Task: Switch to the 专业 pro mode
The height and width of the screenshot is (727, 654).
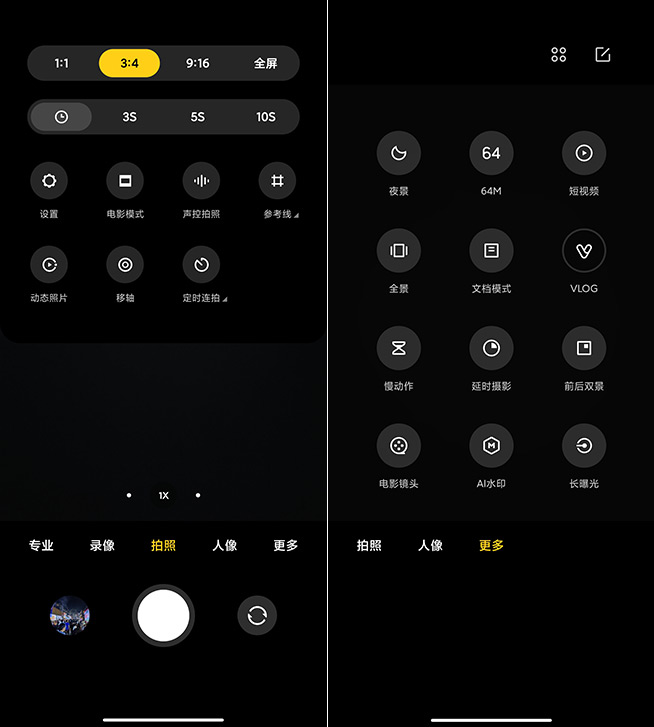Action: pos(41,546)
